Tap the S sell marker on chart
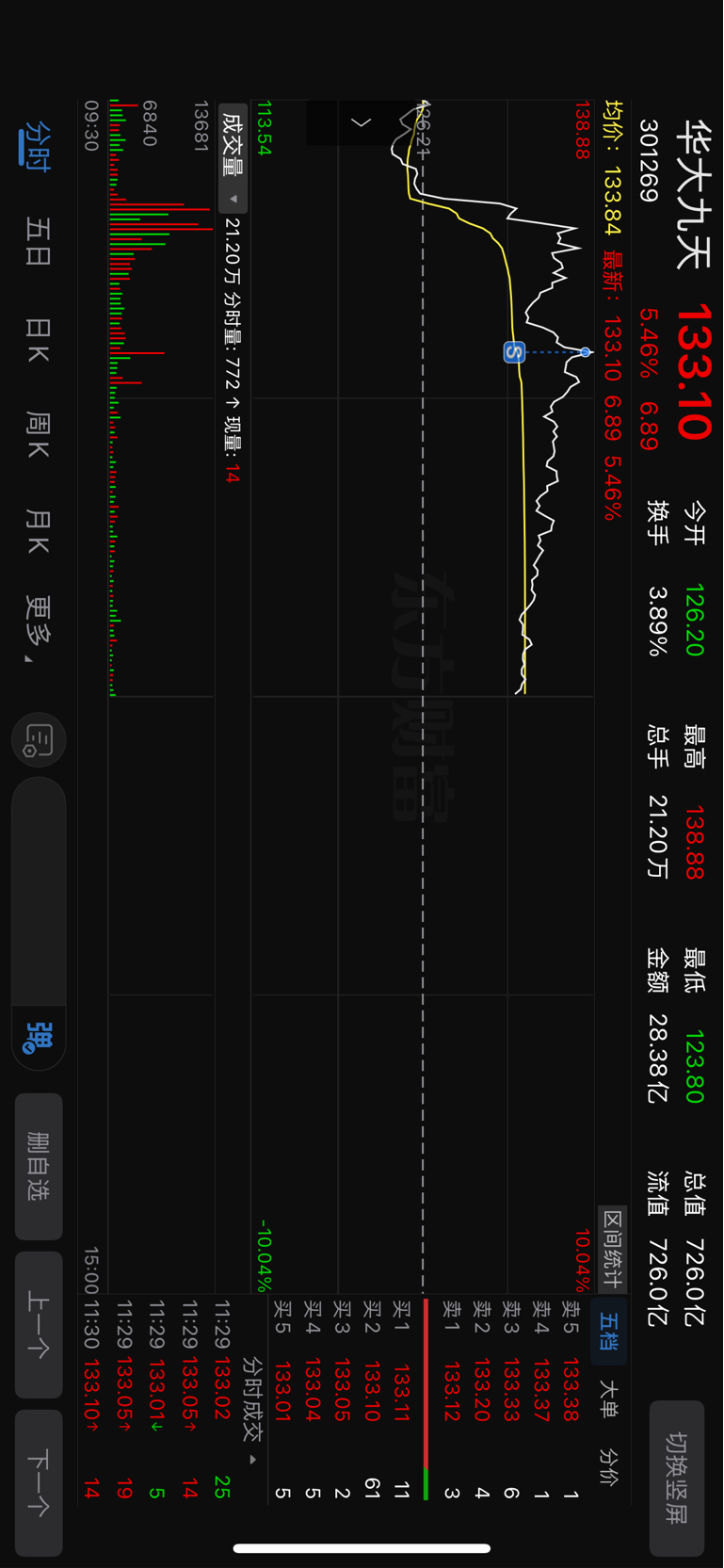The image size is (724, 1568). tap(513, 352)
